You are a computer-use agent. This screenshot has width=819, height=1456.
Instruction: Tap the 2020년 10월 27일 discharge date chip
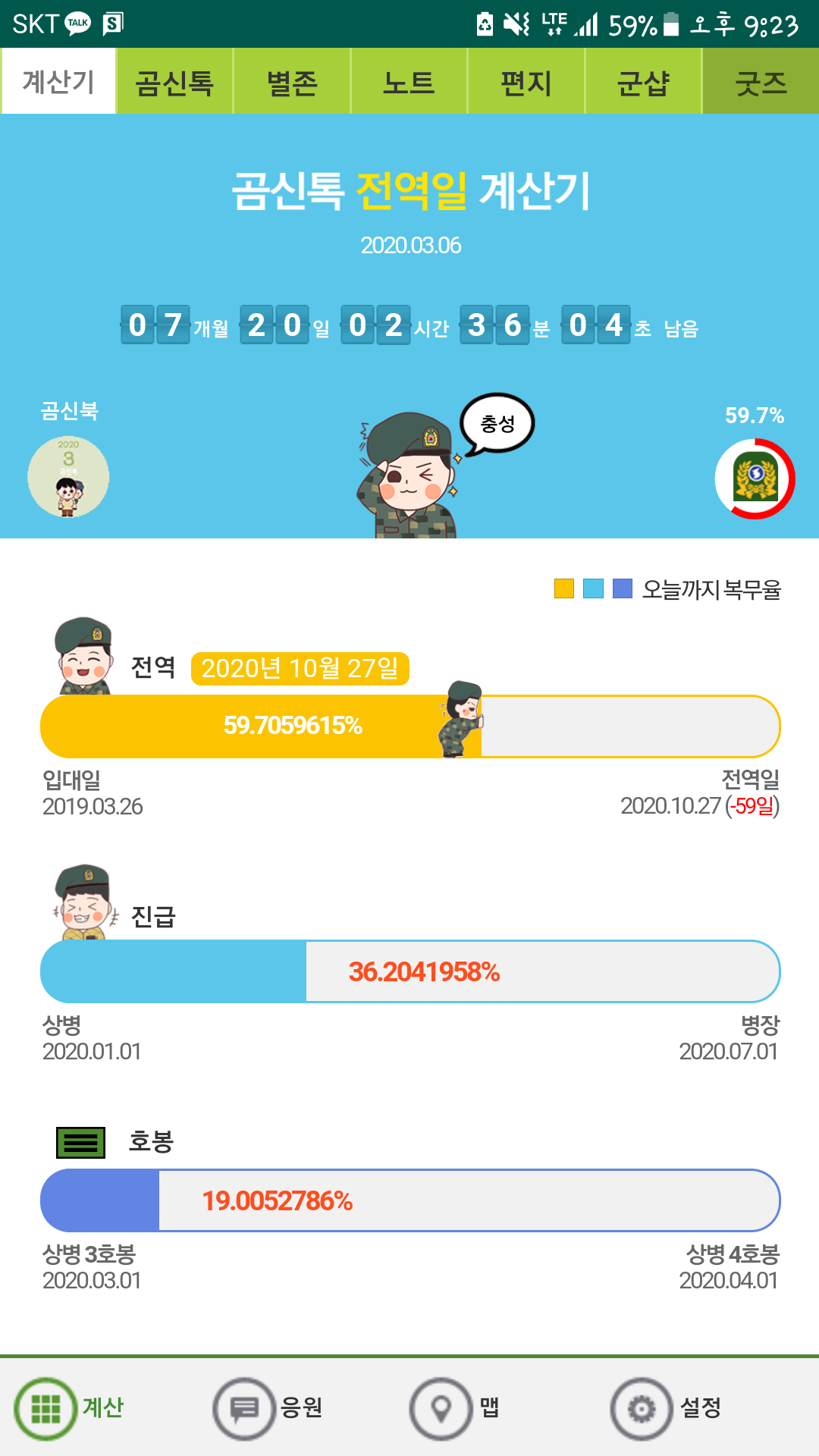pyautogui.click(x=300, y=668)
